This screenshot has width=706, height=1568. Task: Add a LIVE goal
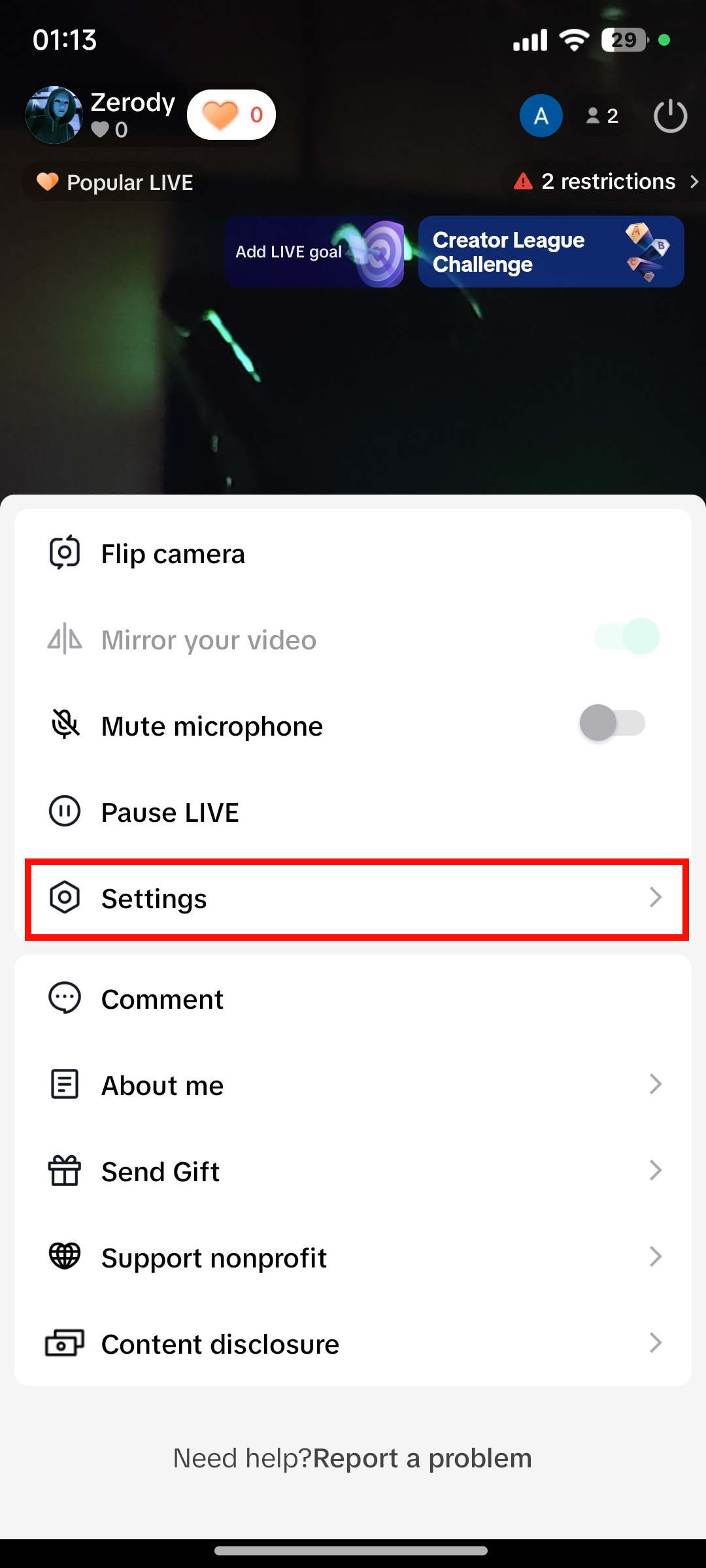click(x=314, y=252)
